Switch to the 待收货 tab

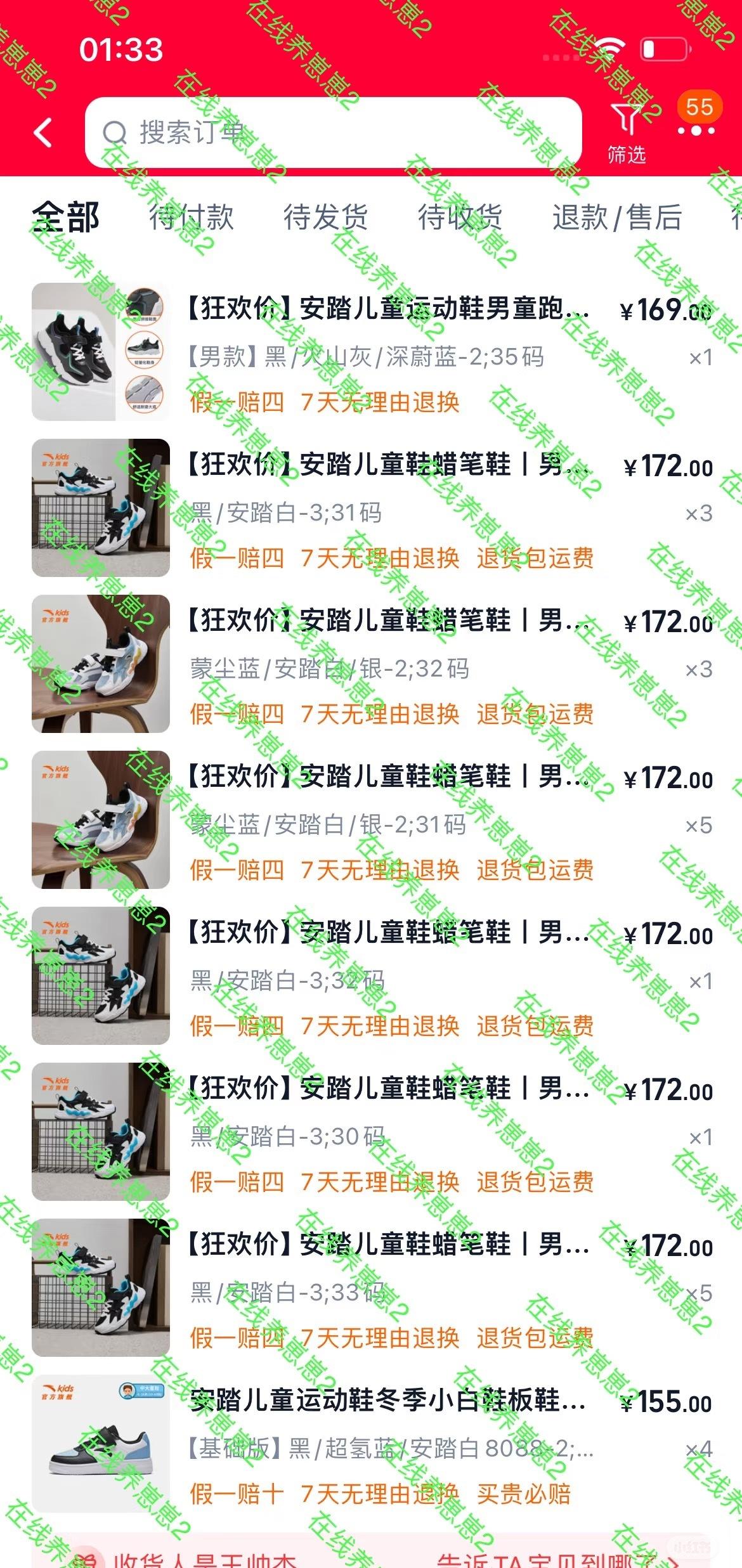point(460,217)
